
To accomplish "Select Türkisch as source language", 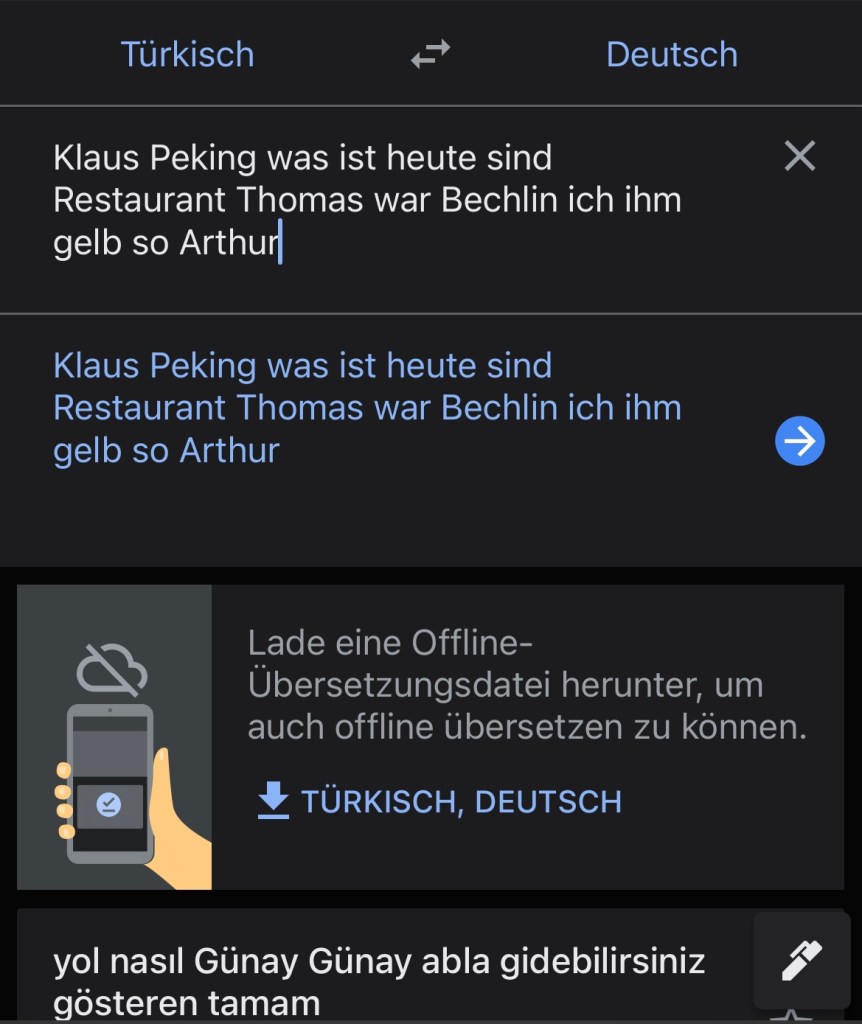I will point(187,54).
